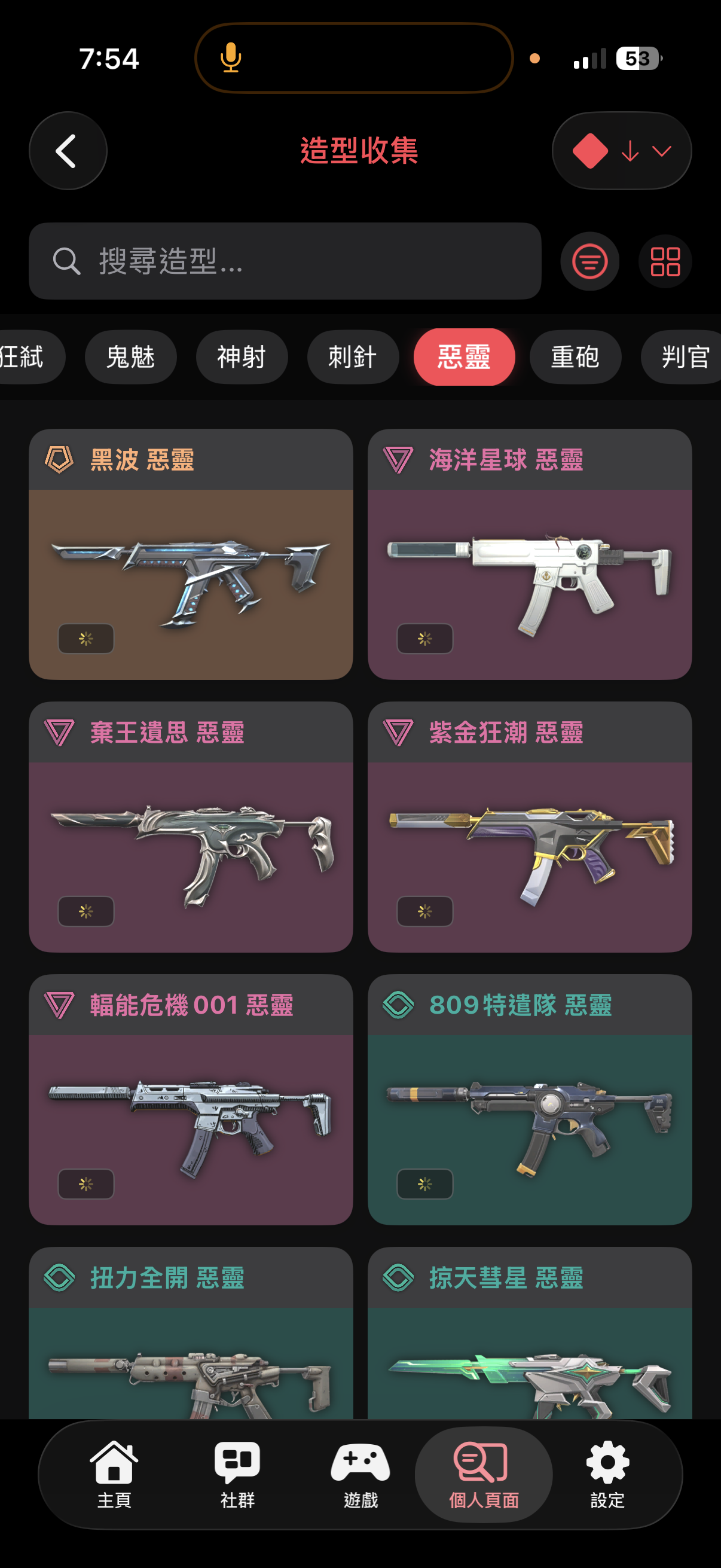
Task: Tap the 搜尋造型 search field
Action: tap(285, 261)
